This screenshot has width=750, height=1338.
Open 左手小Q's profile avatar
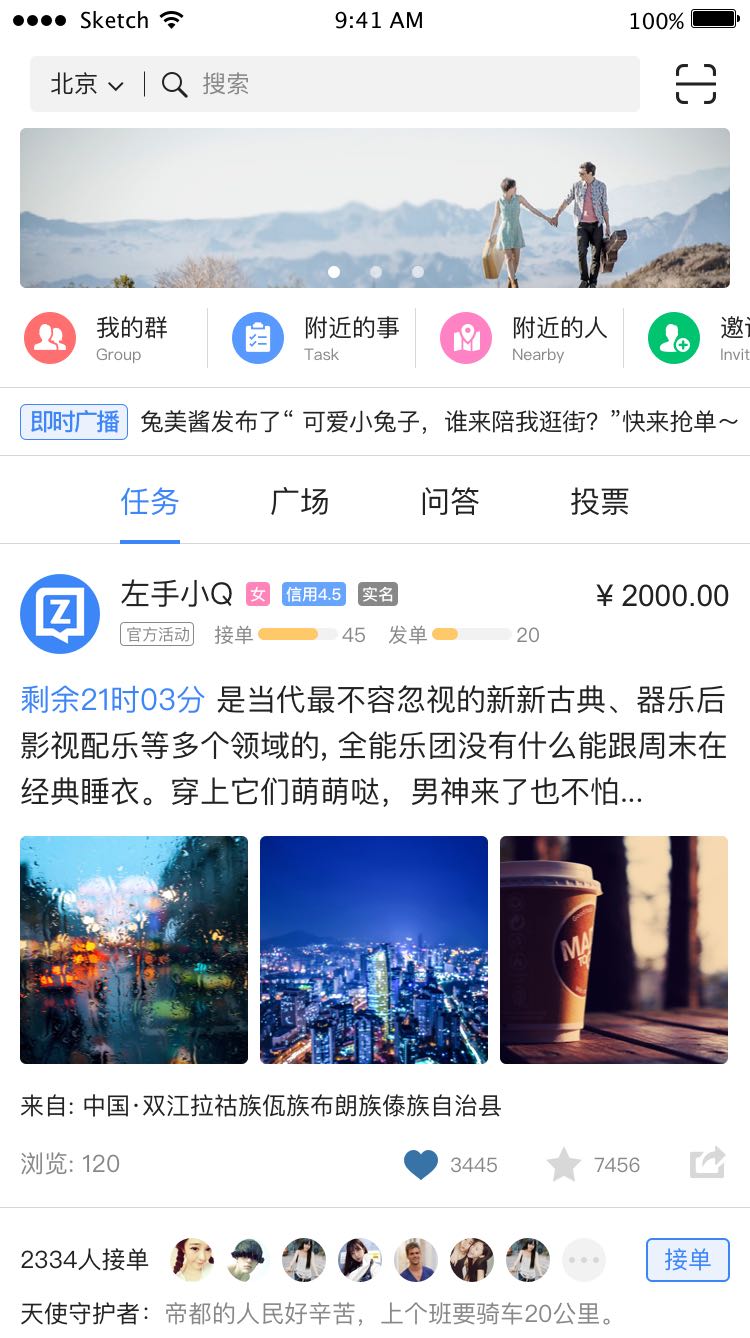click(x=60, y=614)
